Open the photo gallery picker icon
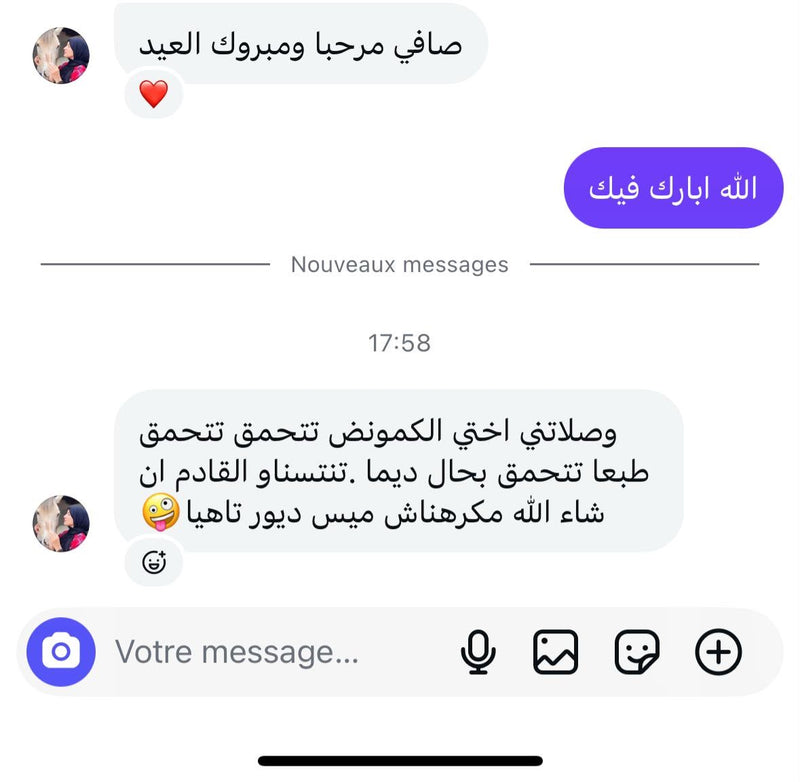Viewport: 800px width, 782px height. tap(556, 651)
